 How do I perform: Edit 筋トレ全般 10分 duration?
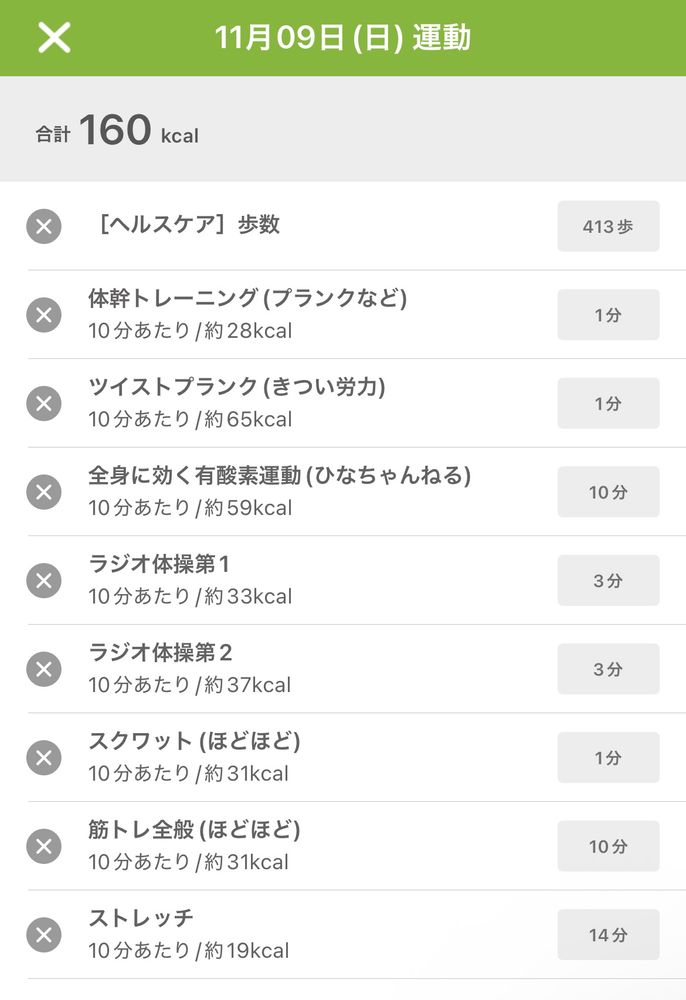point(608,846)
